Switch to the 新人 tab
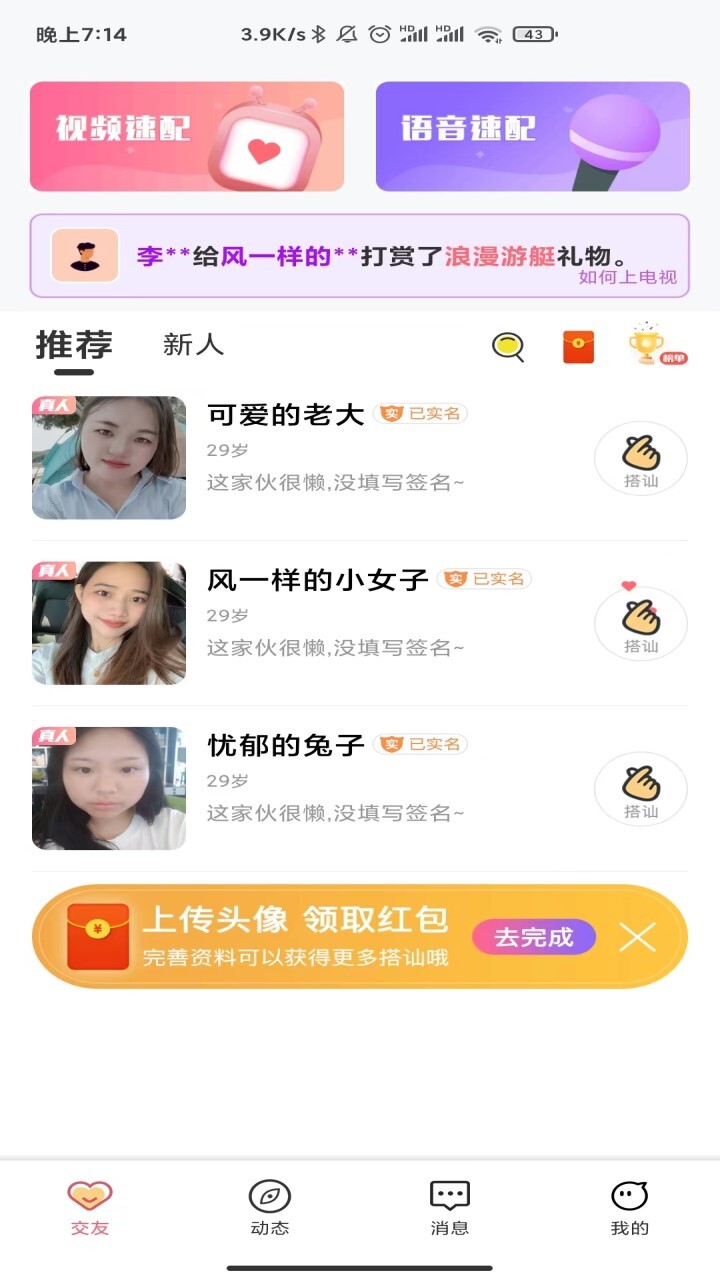This screenshot has height=1280, width=720. pyautogui.click(x=193, y=345)
